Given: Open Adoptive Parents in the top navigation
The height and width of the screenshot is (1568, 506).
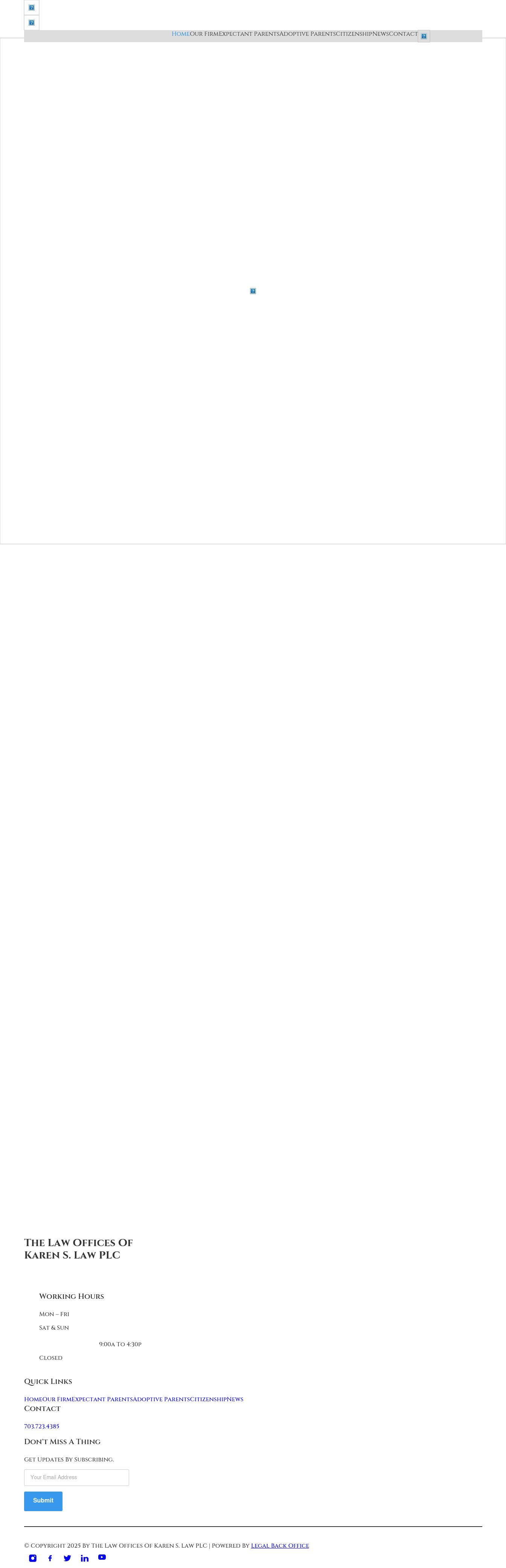Looking at the screenshot, I should point(308,34).
